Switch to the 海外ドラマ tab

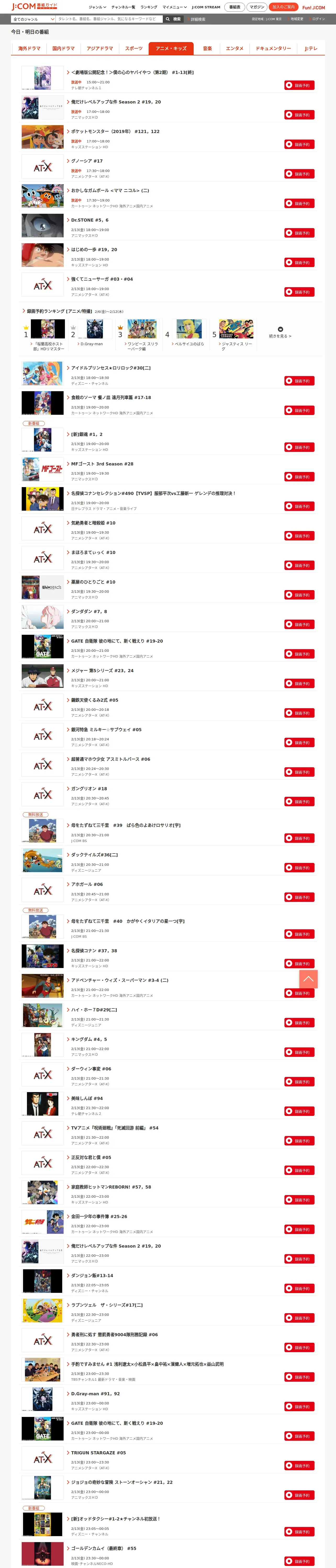point(29,48)
